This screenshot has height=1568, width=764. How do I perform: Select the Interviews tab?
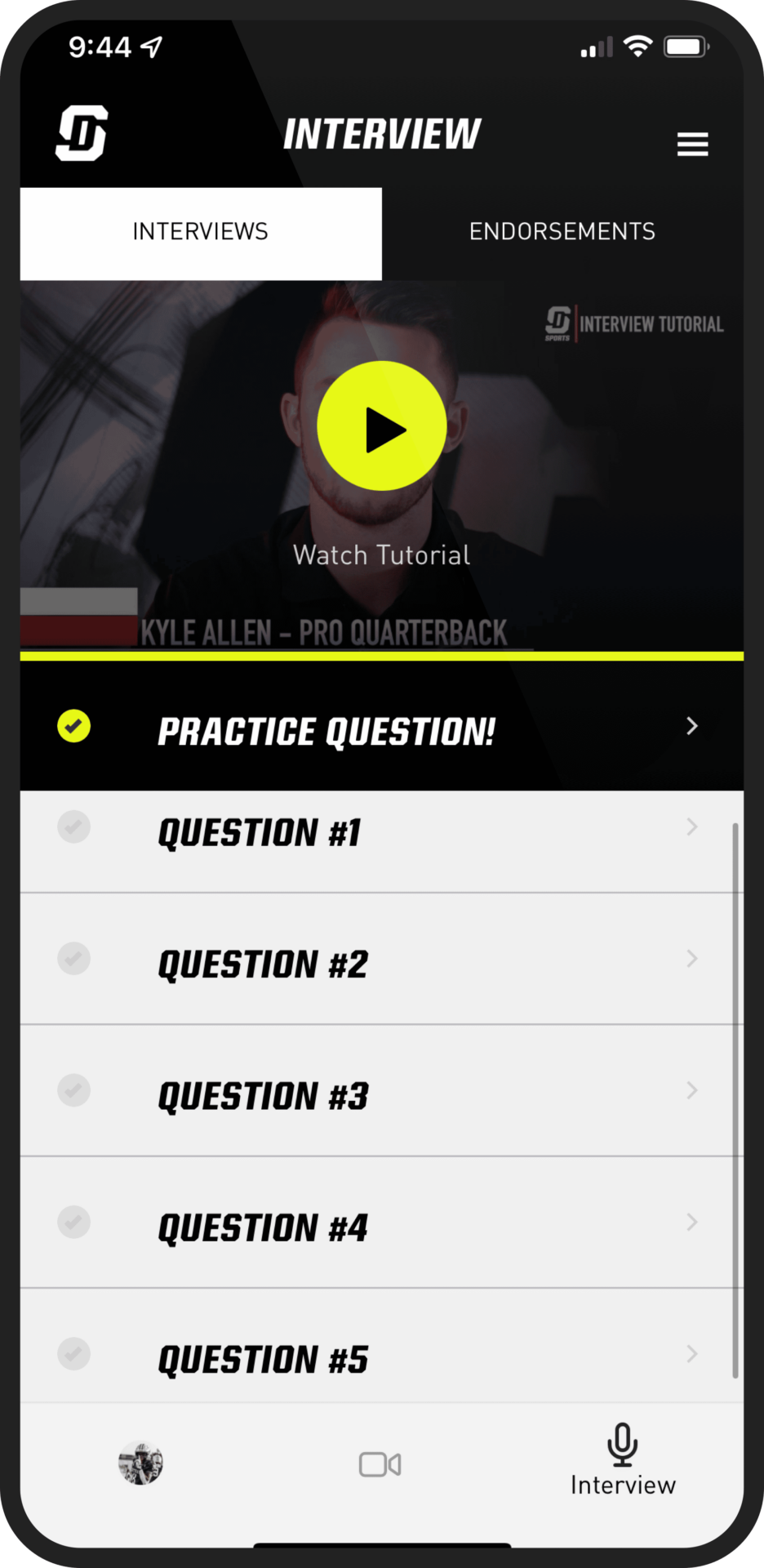[200, 232]
